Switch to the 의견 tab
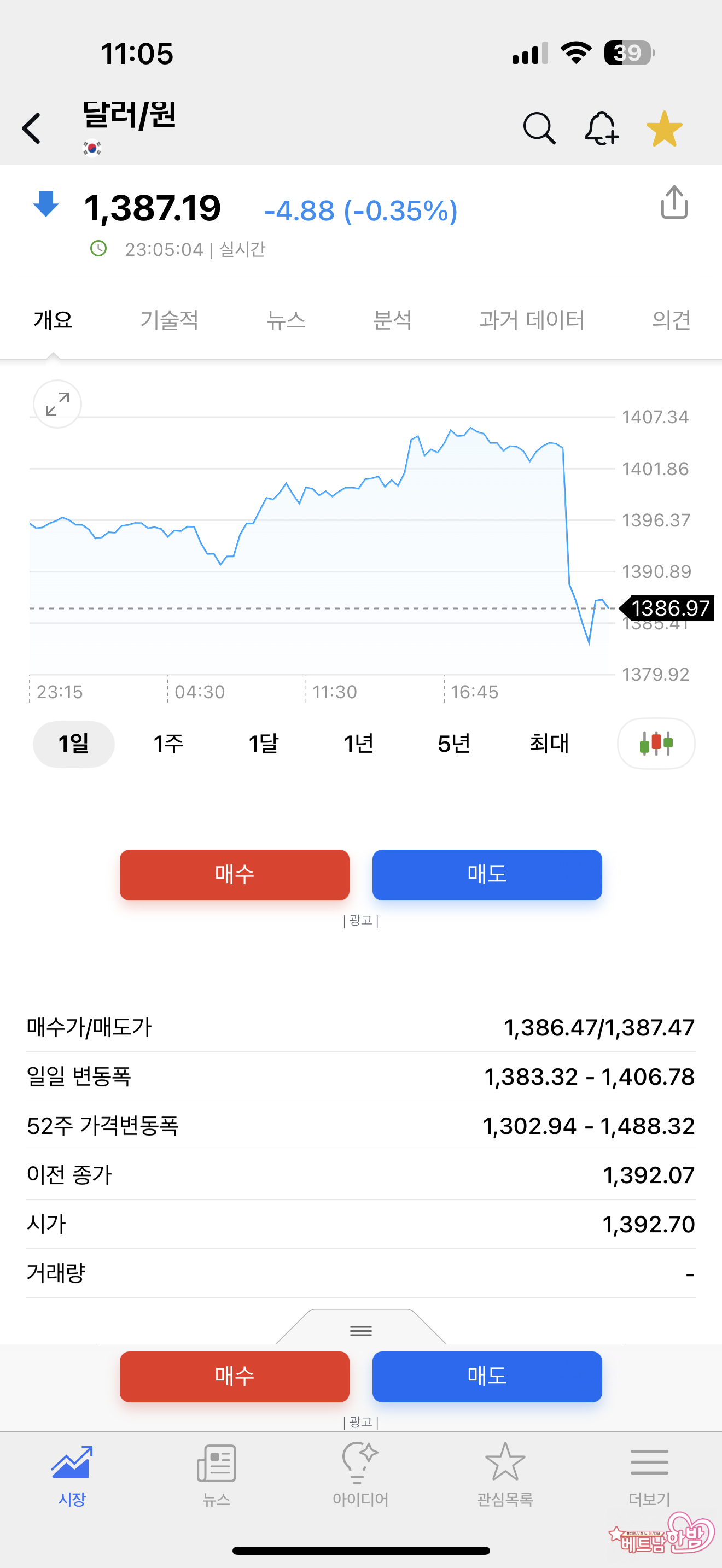Viewport: 722px width, 1568px height. point(671,320)
